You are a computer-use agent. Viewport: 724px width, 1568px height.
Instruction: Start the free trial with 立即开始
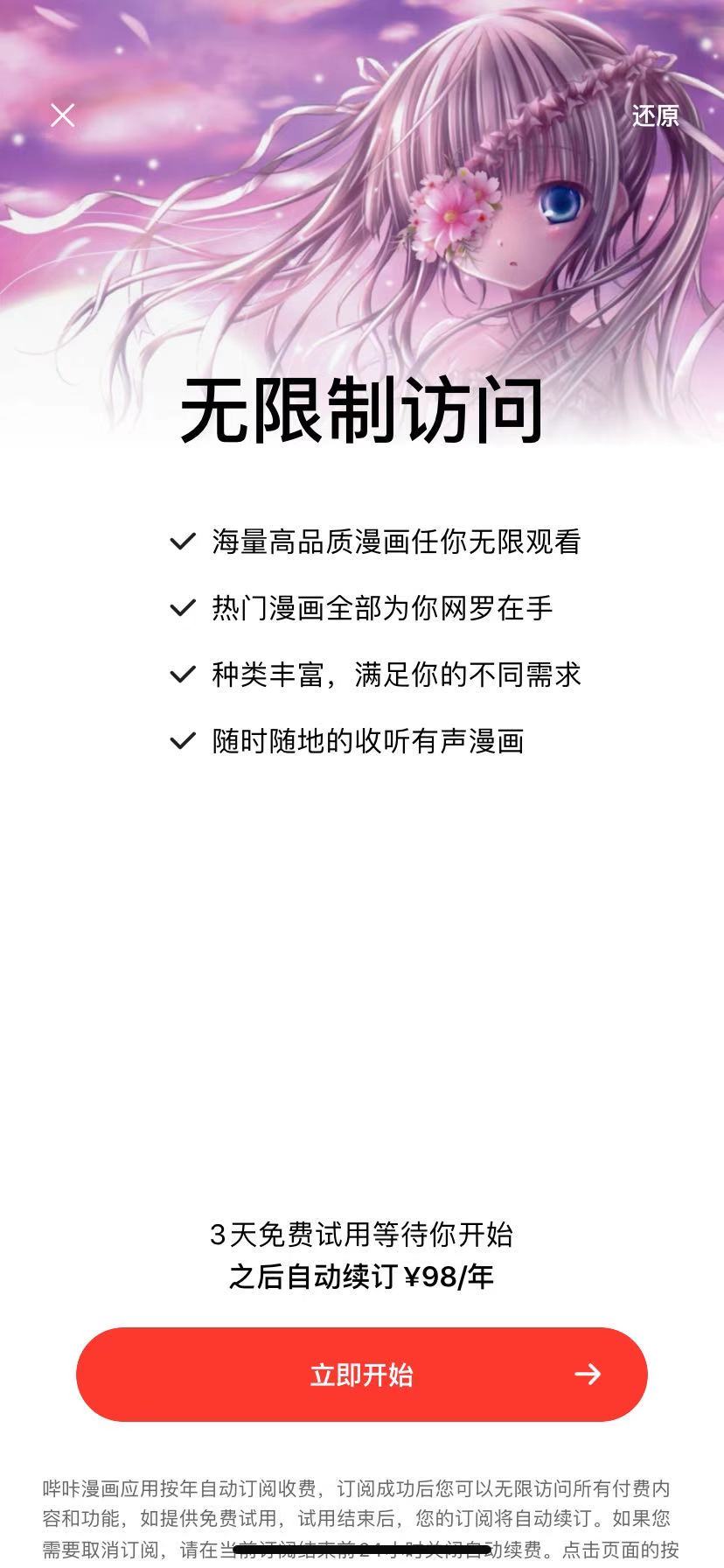coord(361,1375)
